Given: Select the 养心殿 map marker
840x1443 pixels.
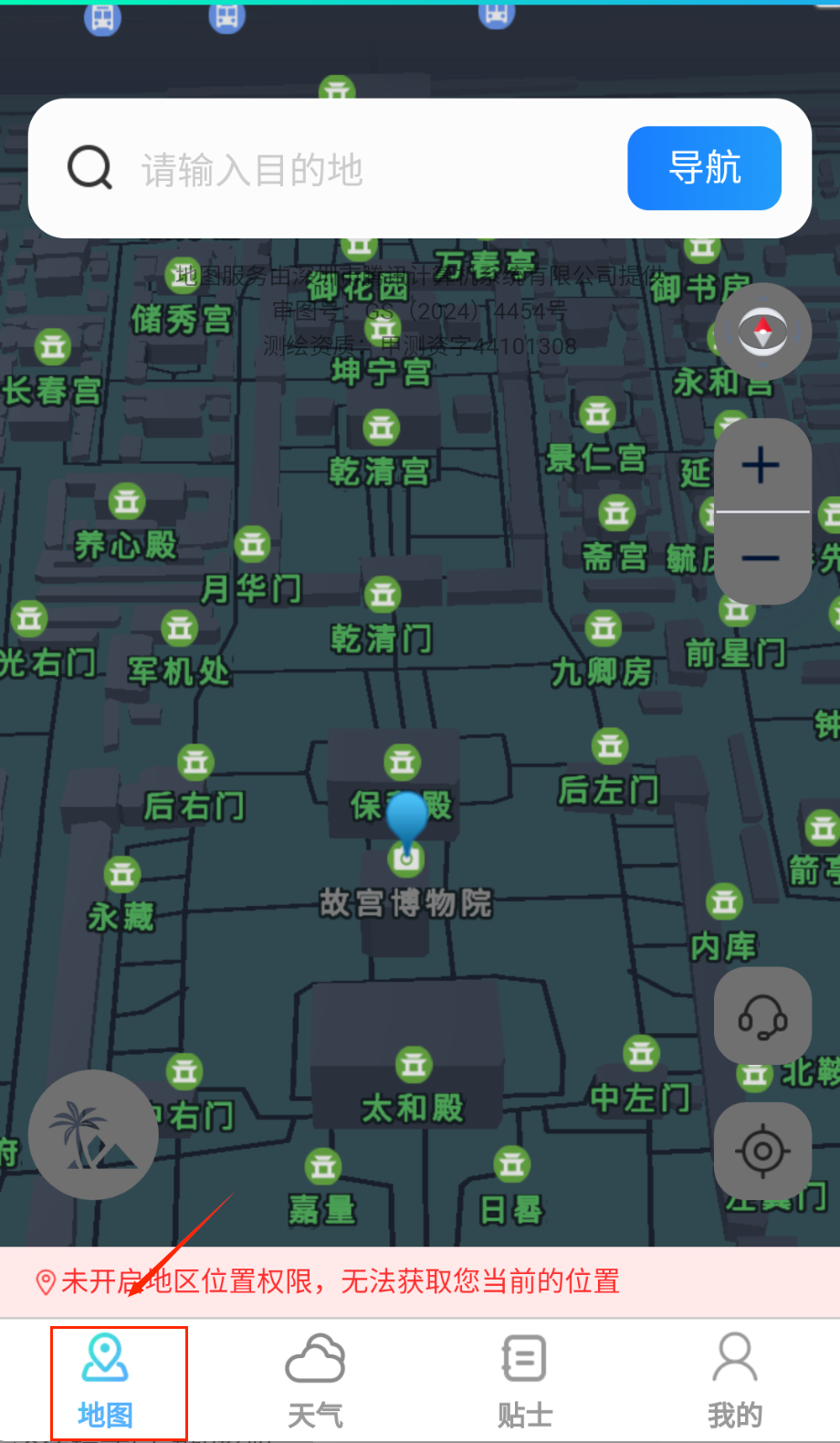Looking at the screenshot, I should pyautogui.click(x=127, y=502).
